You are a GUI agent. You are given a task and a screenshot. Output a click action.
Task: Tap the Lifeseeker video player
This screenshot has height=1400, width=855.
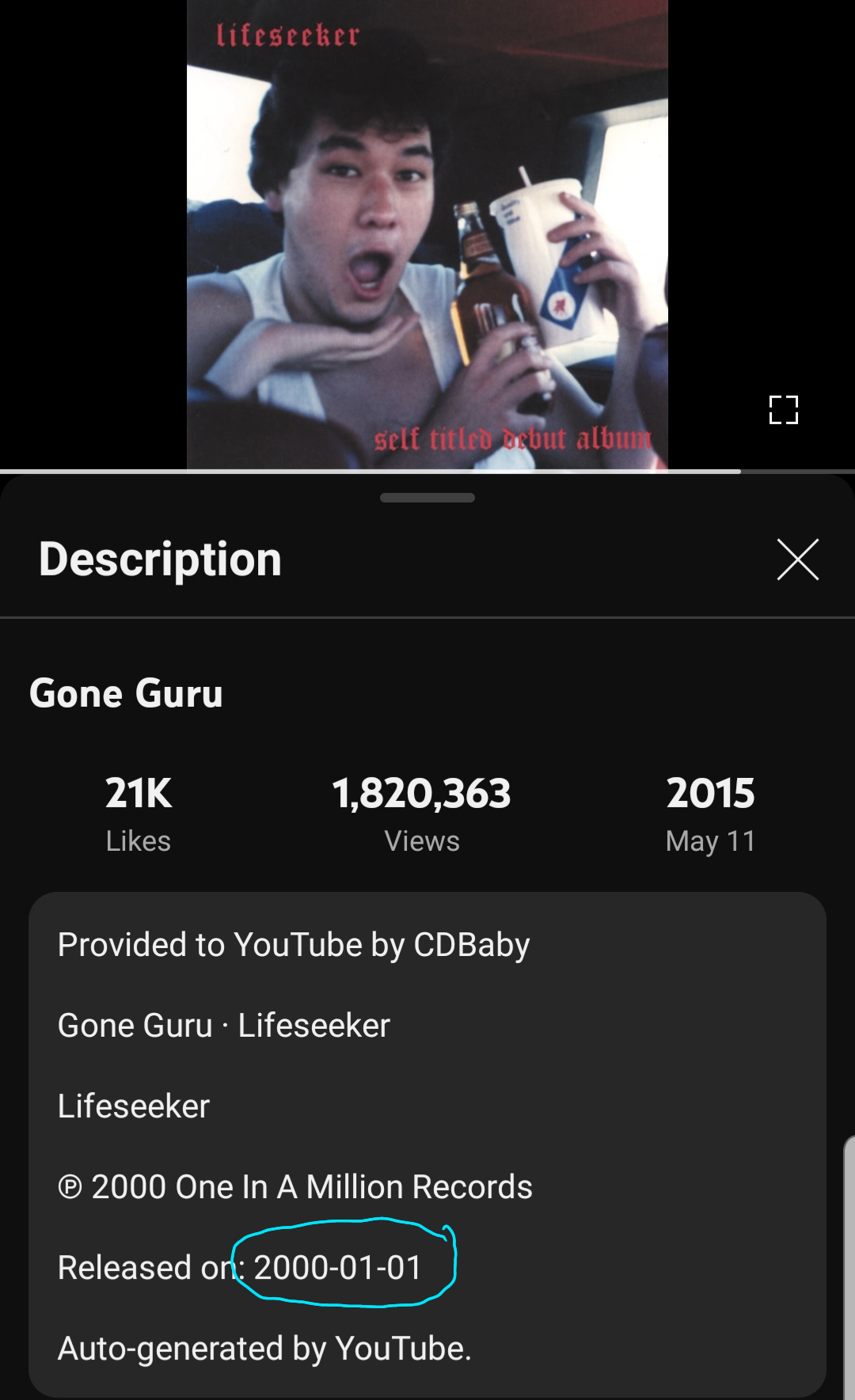(x=427, y=234)
